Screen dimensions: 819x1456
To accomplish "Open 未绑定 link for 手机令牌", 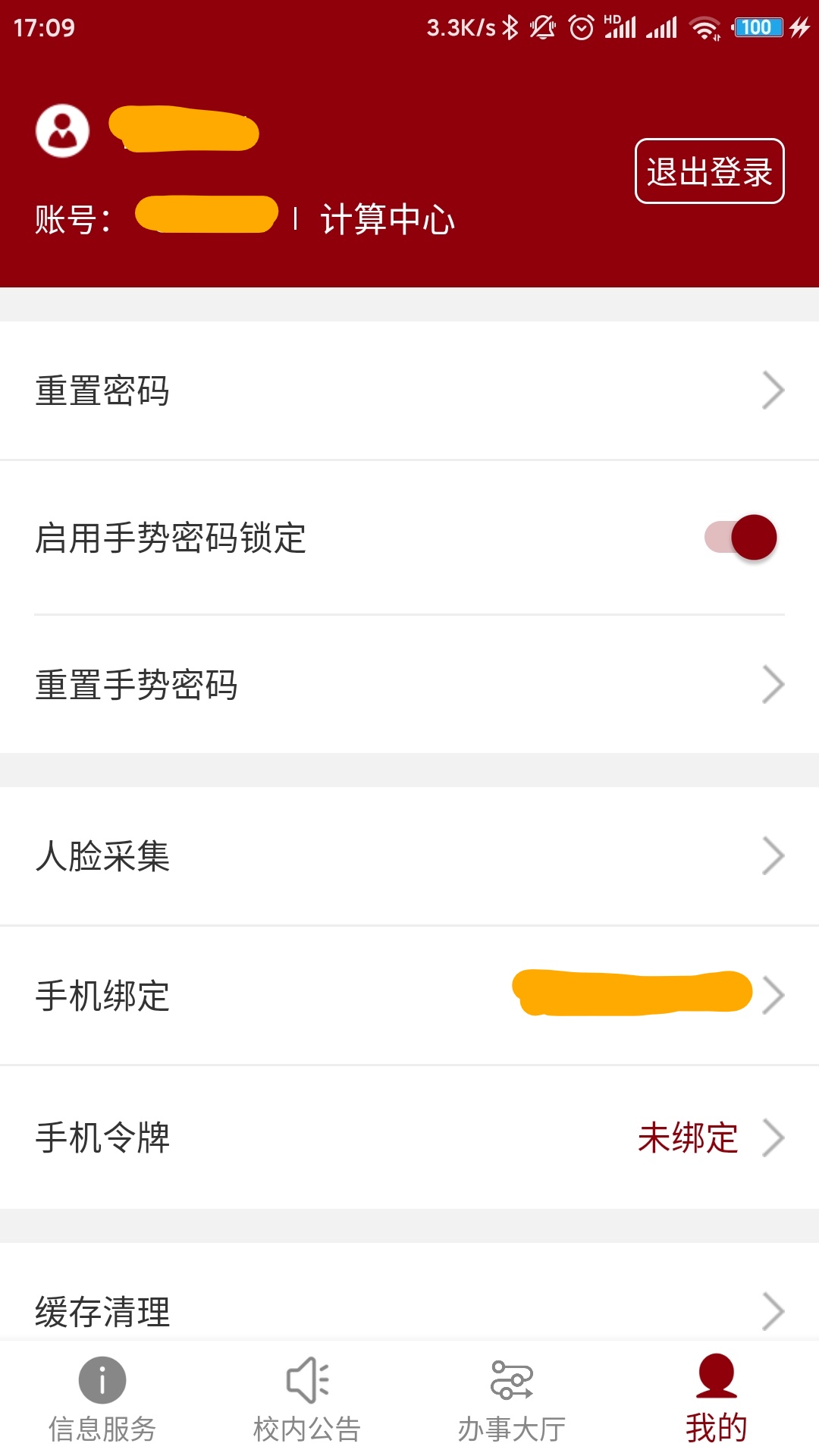I will (x=687, y=1137).
